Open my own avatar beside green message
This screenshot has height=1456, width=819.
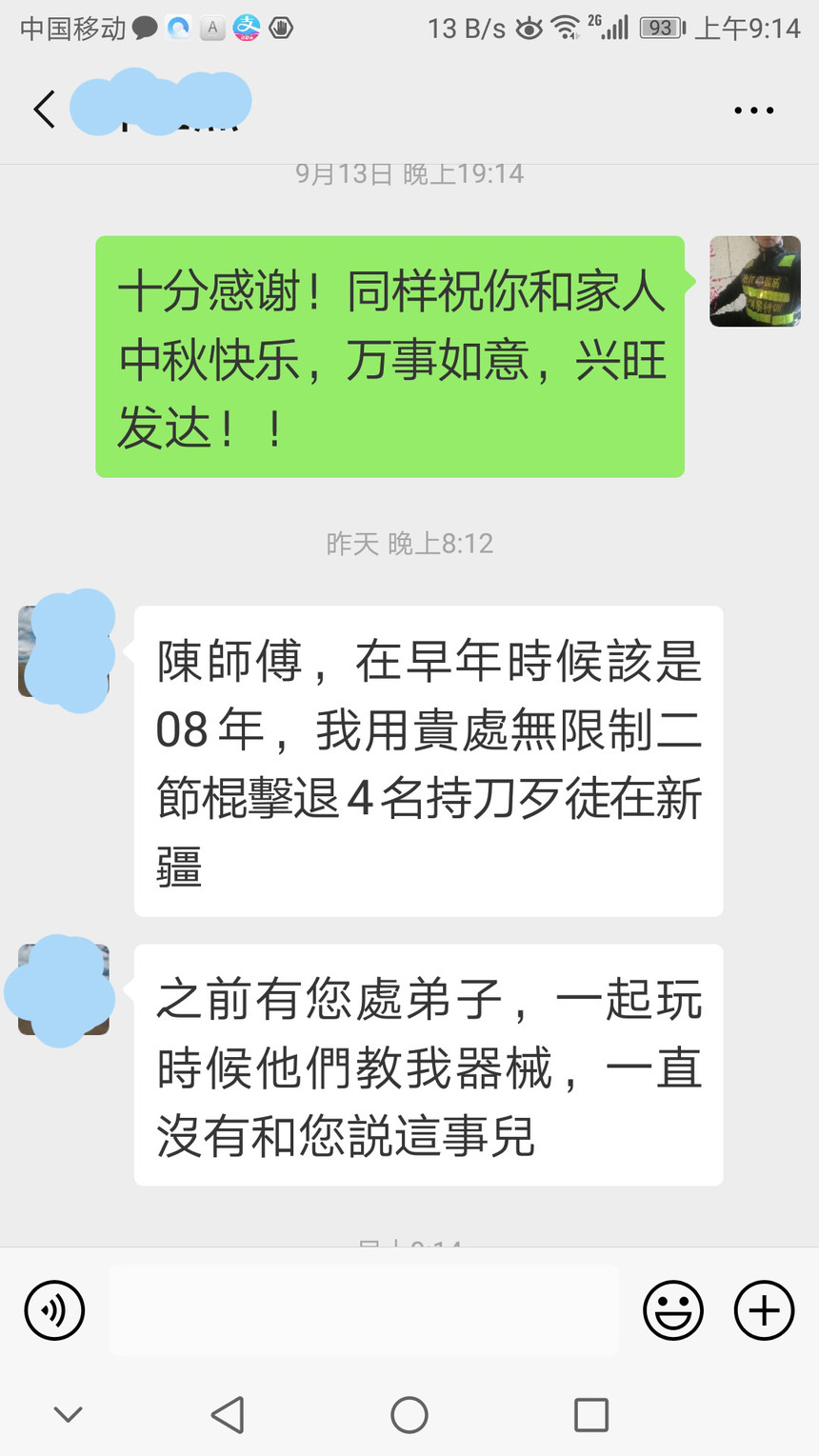click(x=754, y=282)
